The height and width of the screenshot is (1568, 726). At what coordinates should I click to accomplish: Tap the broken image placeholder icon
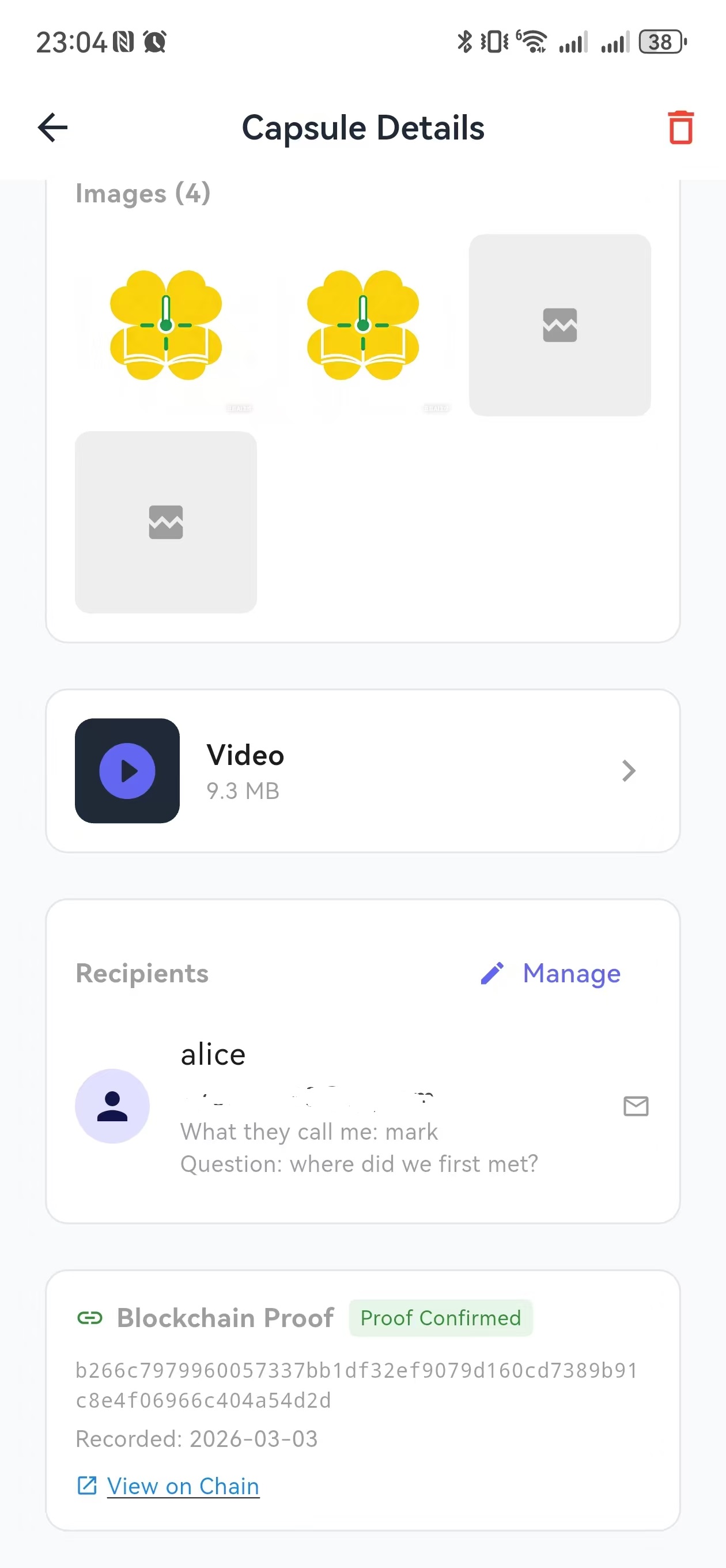point(559,325)
